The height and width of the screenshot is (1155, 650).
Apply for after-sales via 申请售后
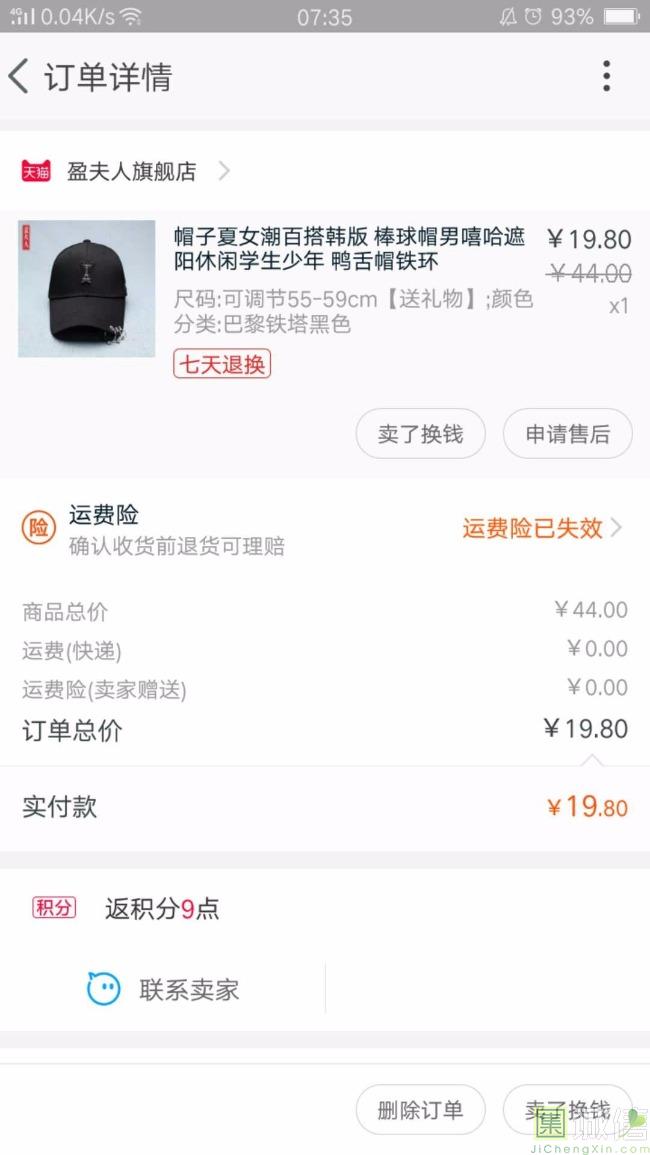point(567,434)
